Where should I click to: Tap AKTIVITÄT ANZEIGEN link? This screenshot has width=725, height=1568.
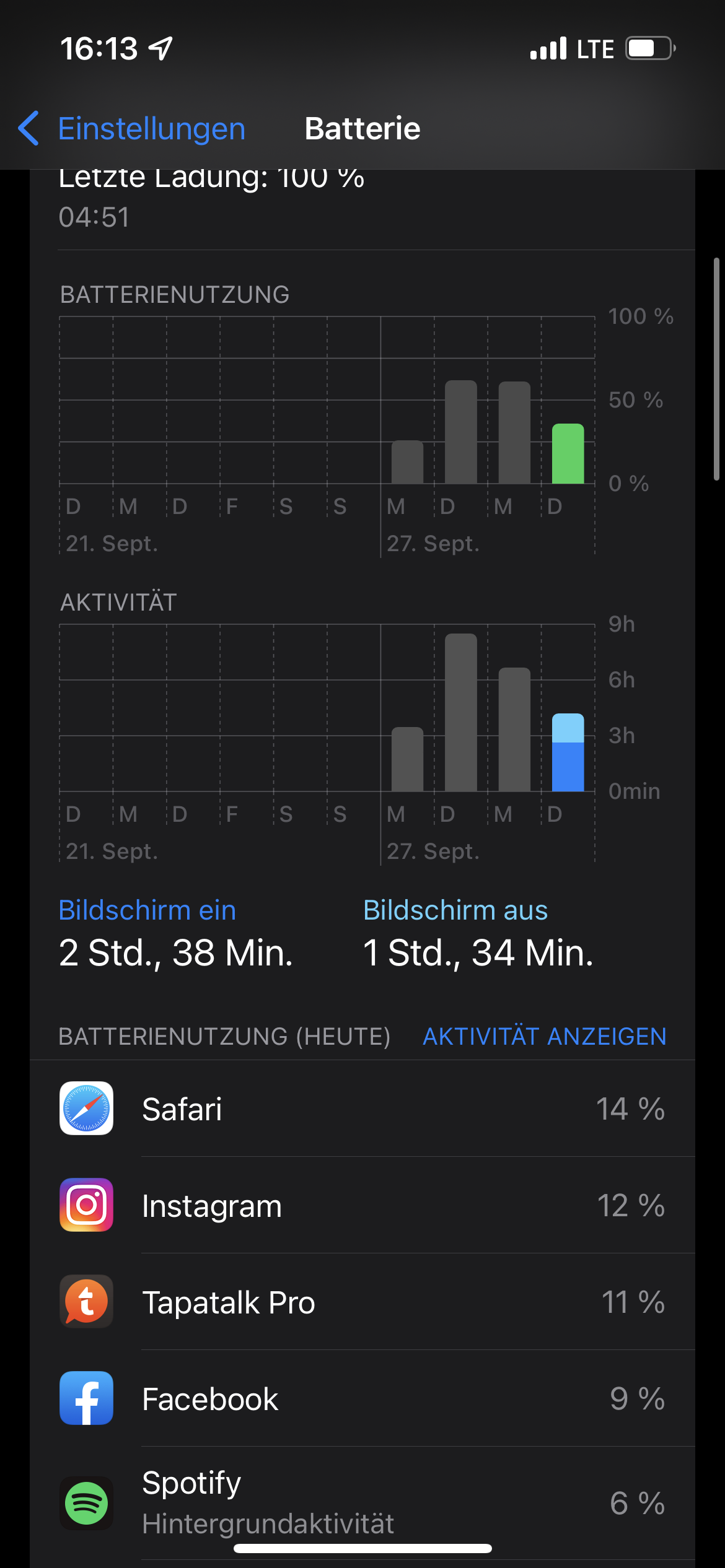point(544,1036)
